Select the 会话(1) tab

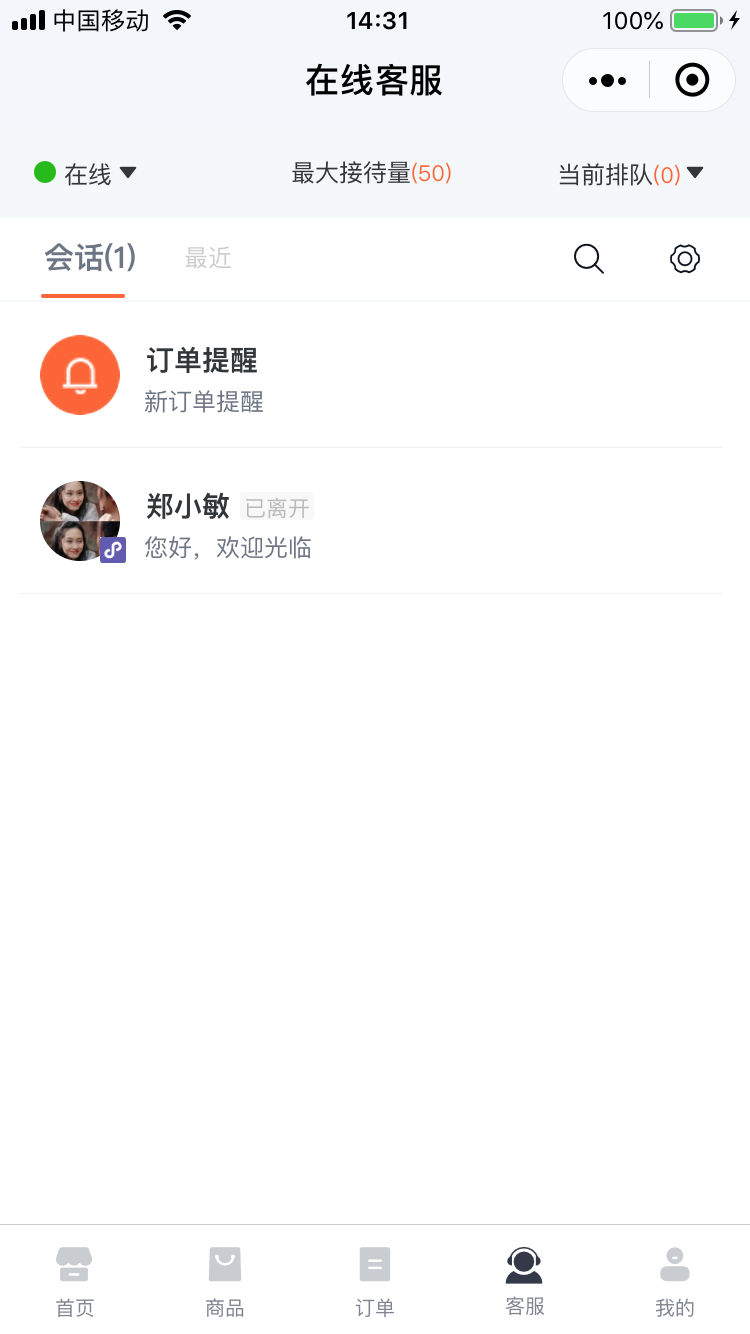pyautogui.click(x=90, y=259)
